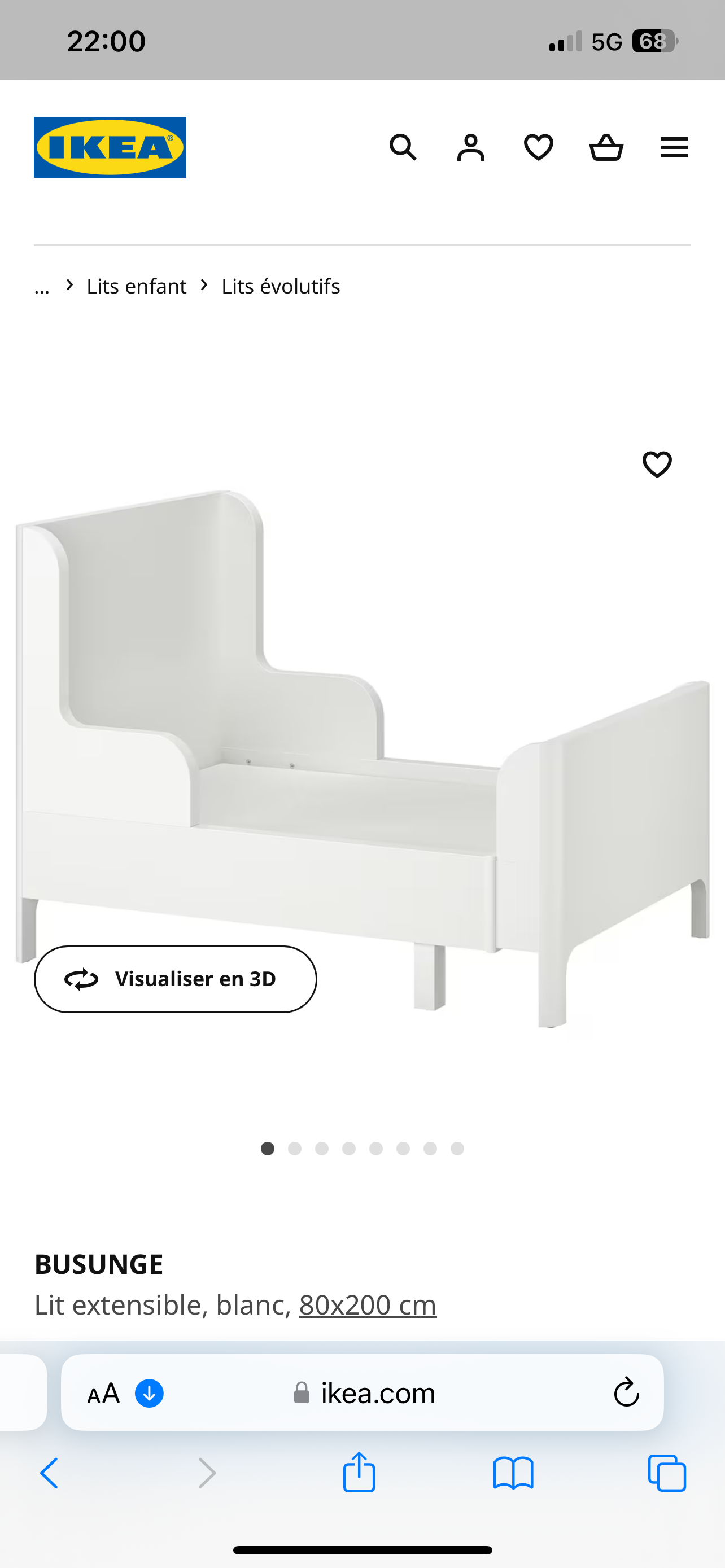The width and height of the screenshot is (725, 1568).
Task: Click the Visualiser en 3D button
Action: pyautogui.click(x=174, y=979)
